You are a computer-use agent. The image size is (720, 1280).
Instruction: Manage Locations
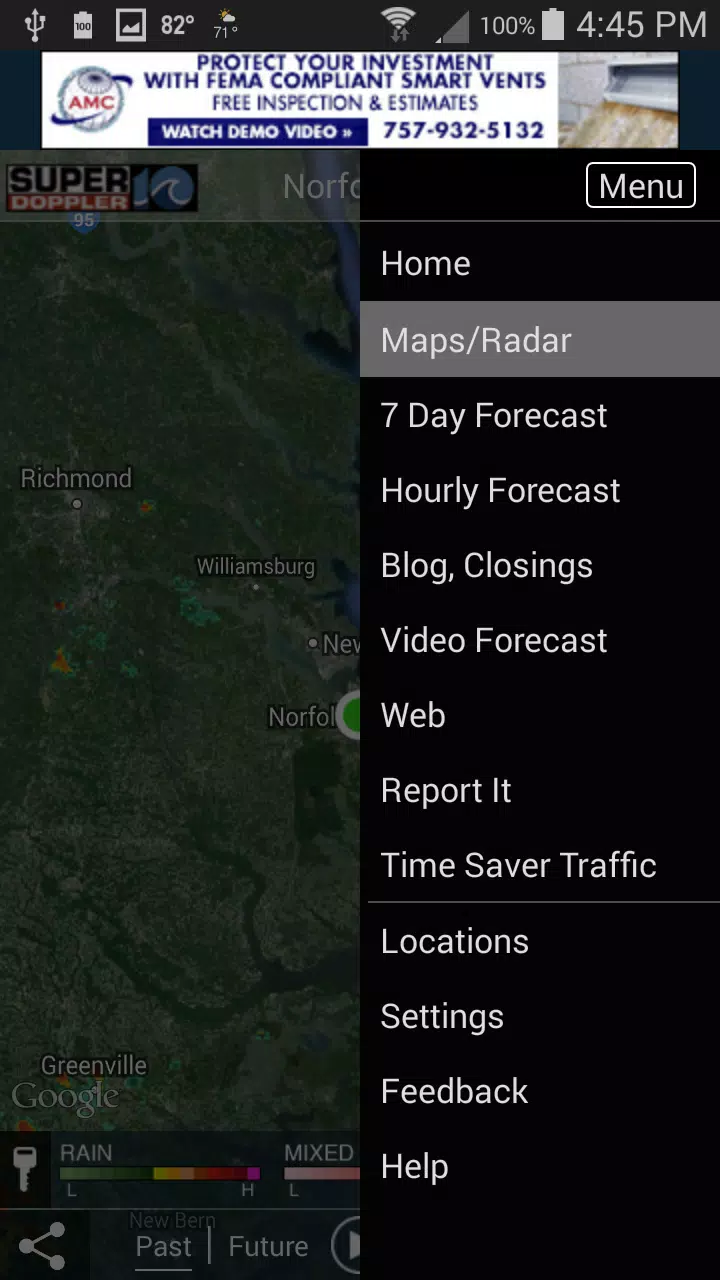click(455, 941)
